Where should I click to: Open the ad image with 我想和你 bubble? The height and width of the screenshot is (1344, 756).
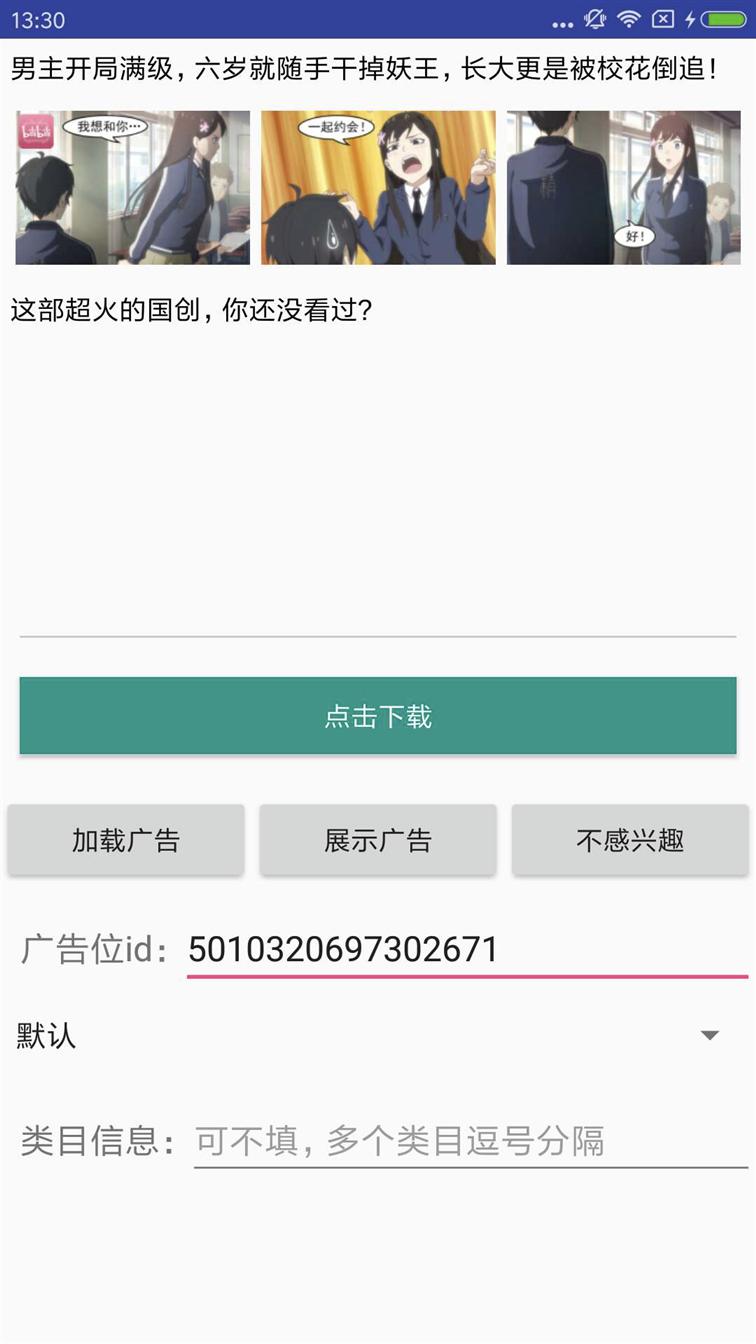133,188
